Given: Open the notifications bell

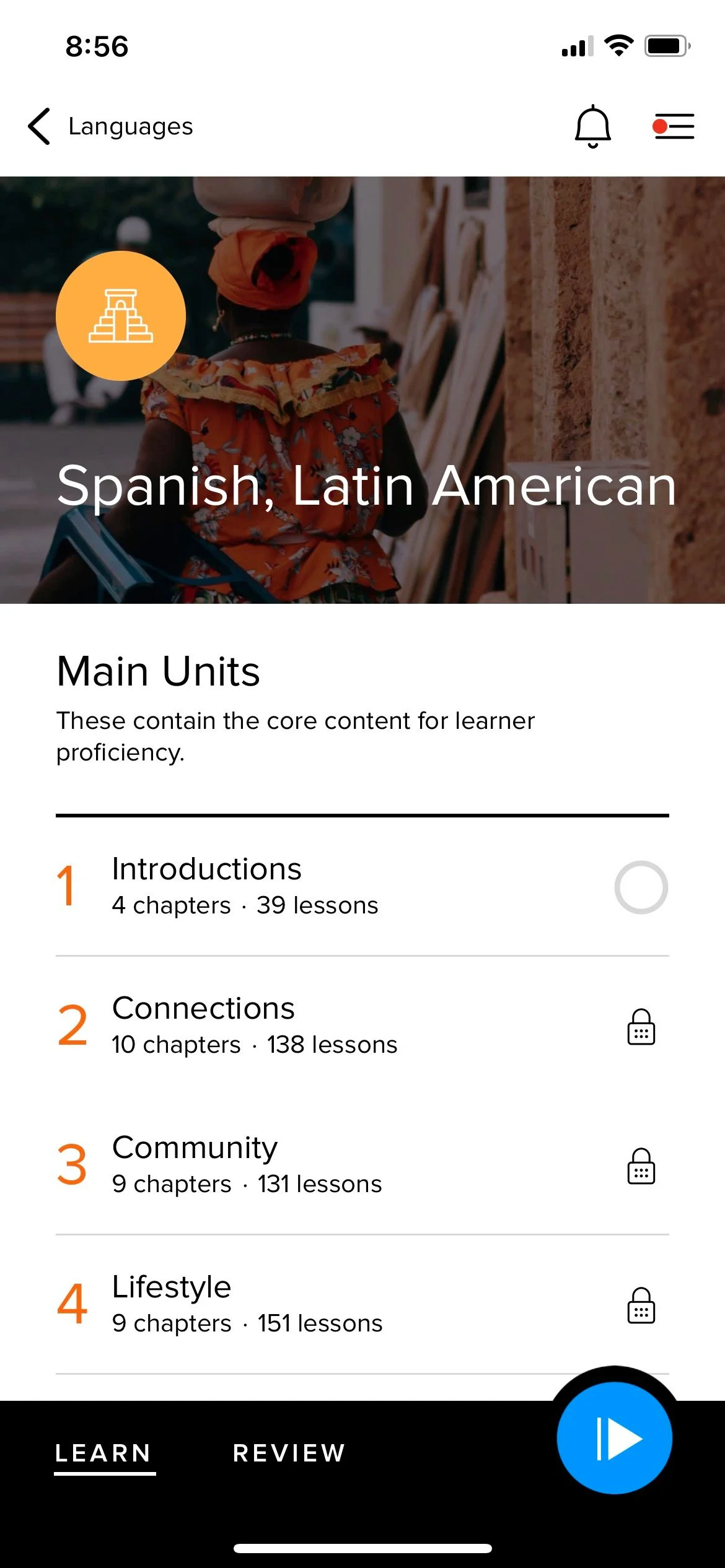Looking at the screenshot, I should point(593,126).
